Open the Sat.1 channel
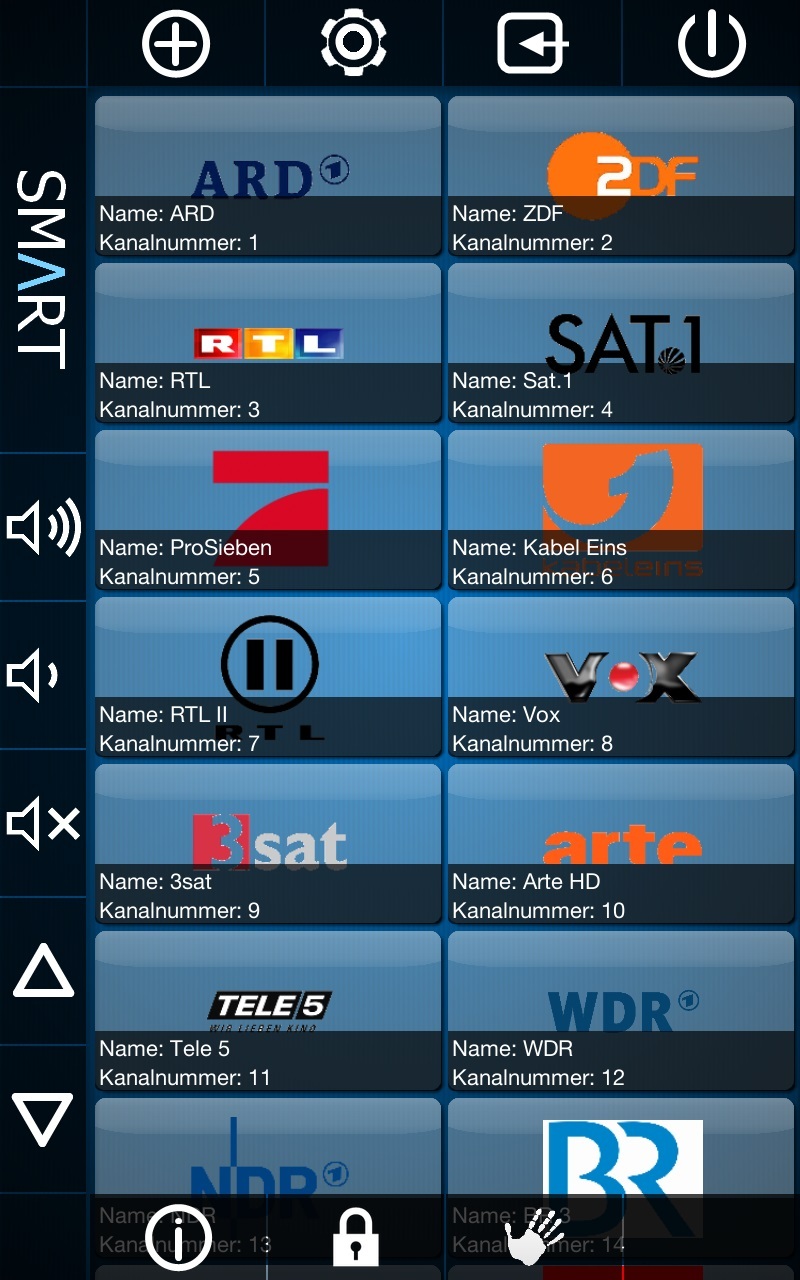Image resolution: width=800 pixels, height=1280 pixels. pyautogui.click(x=621, y=344)
